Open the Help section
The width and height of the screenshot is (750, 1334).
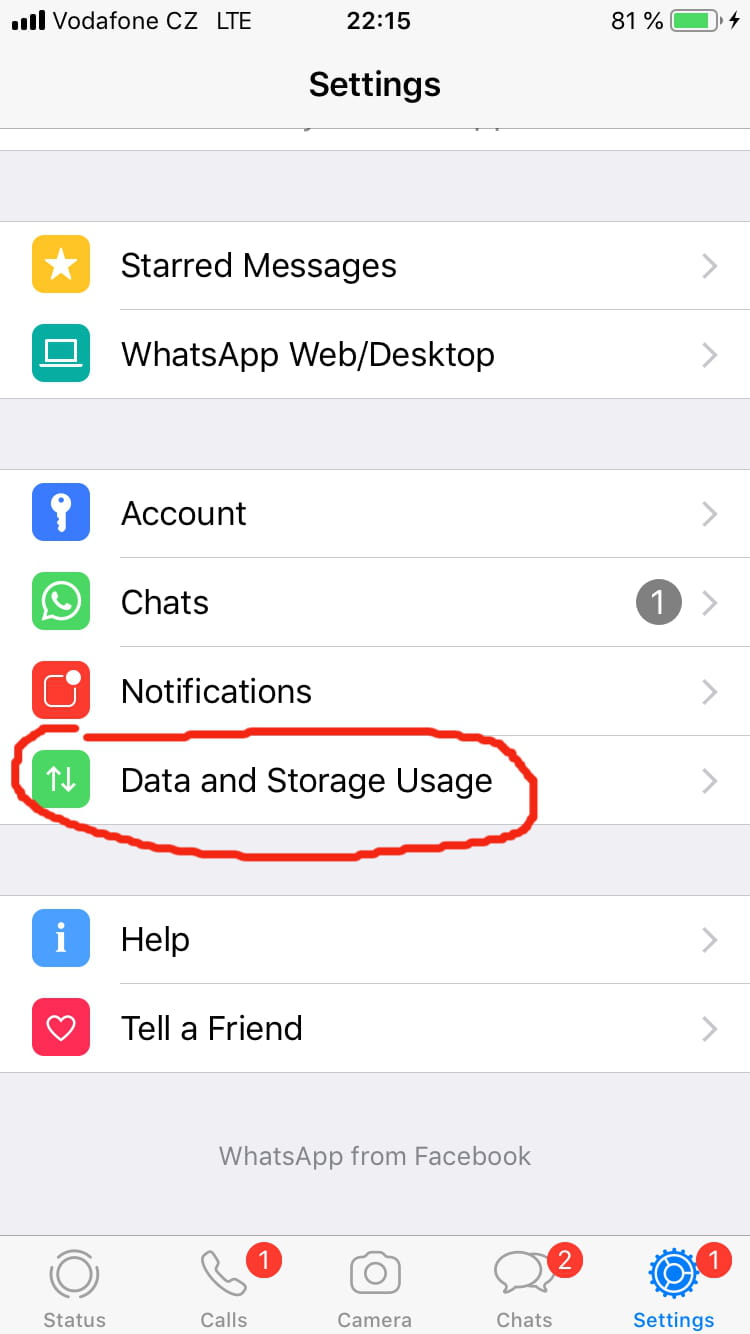(x=375, y=940)
